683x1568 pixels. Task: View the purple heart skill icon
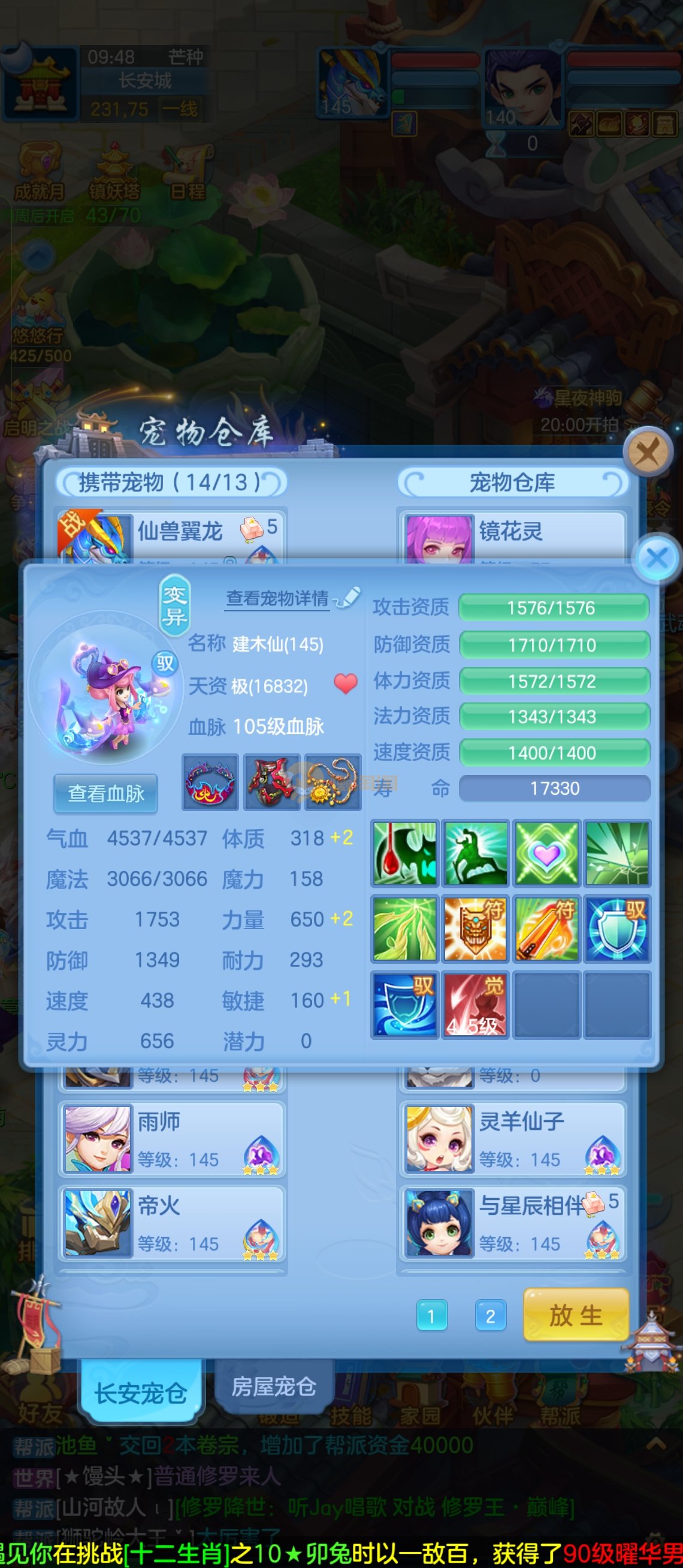pos(546,853)
